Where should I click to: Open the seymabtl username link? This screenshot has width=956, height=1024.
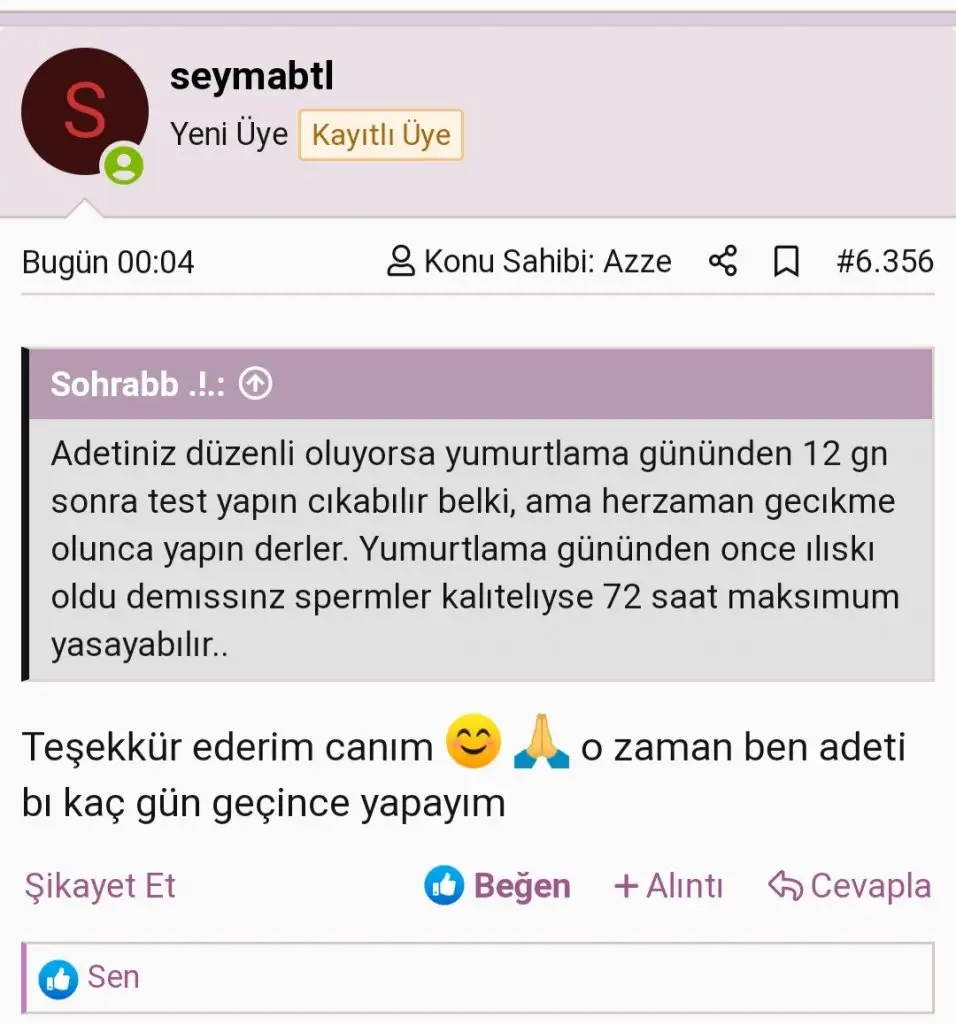(251, 78)
